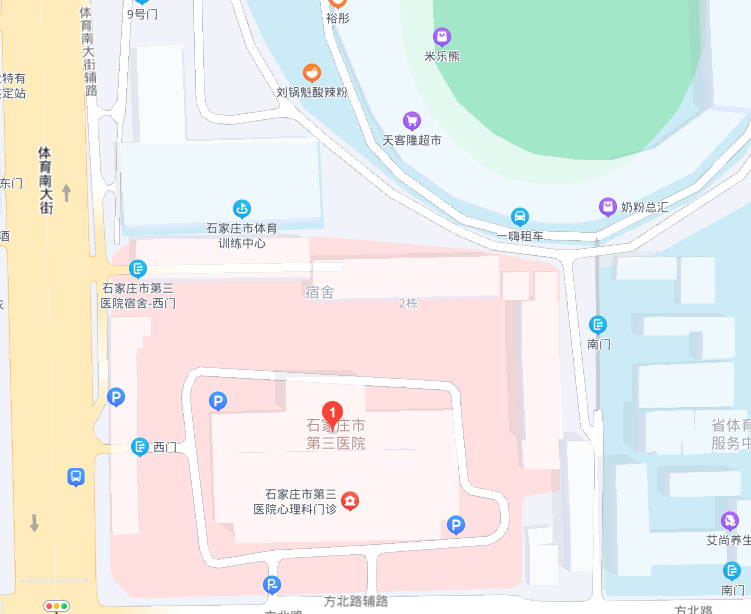This screenshot has width=751, height=614.
Task: Tap the 西门 gate marker
Action: tap(140, 447)
